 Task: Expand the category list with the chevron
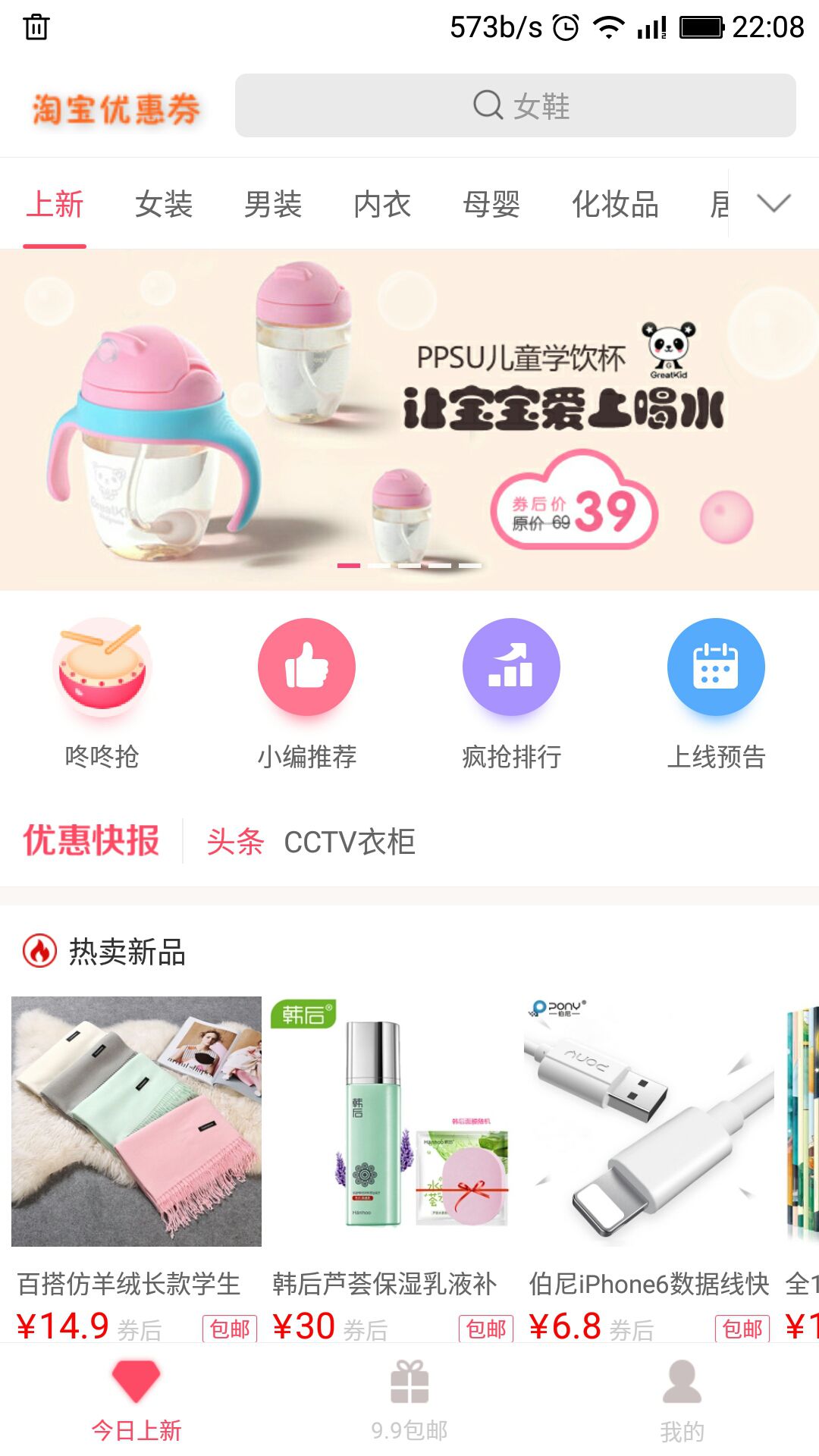(x=771, y=203)
